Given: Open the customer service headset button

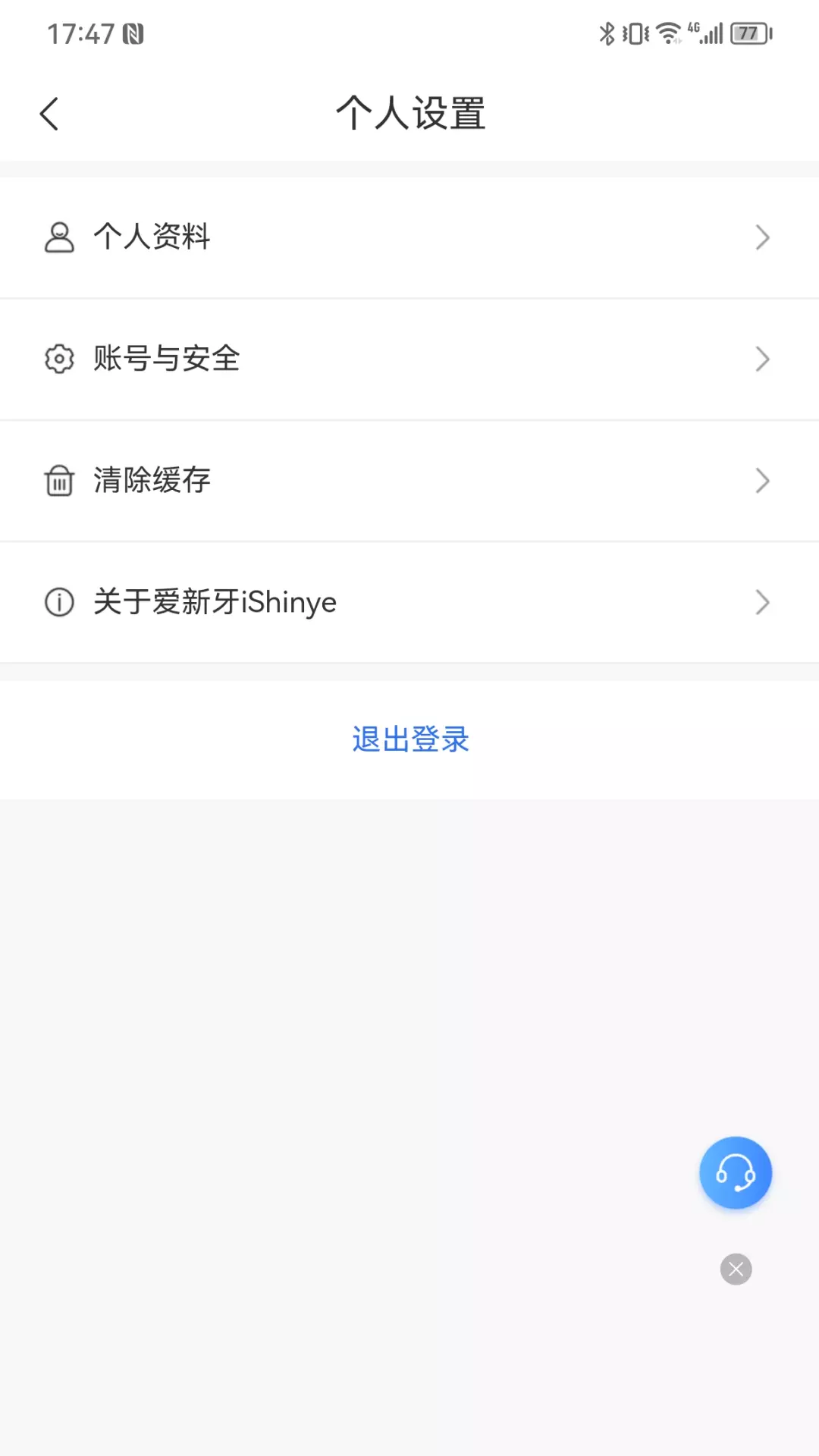Looking at the screenshot, I should coord(736,1172).
